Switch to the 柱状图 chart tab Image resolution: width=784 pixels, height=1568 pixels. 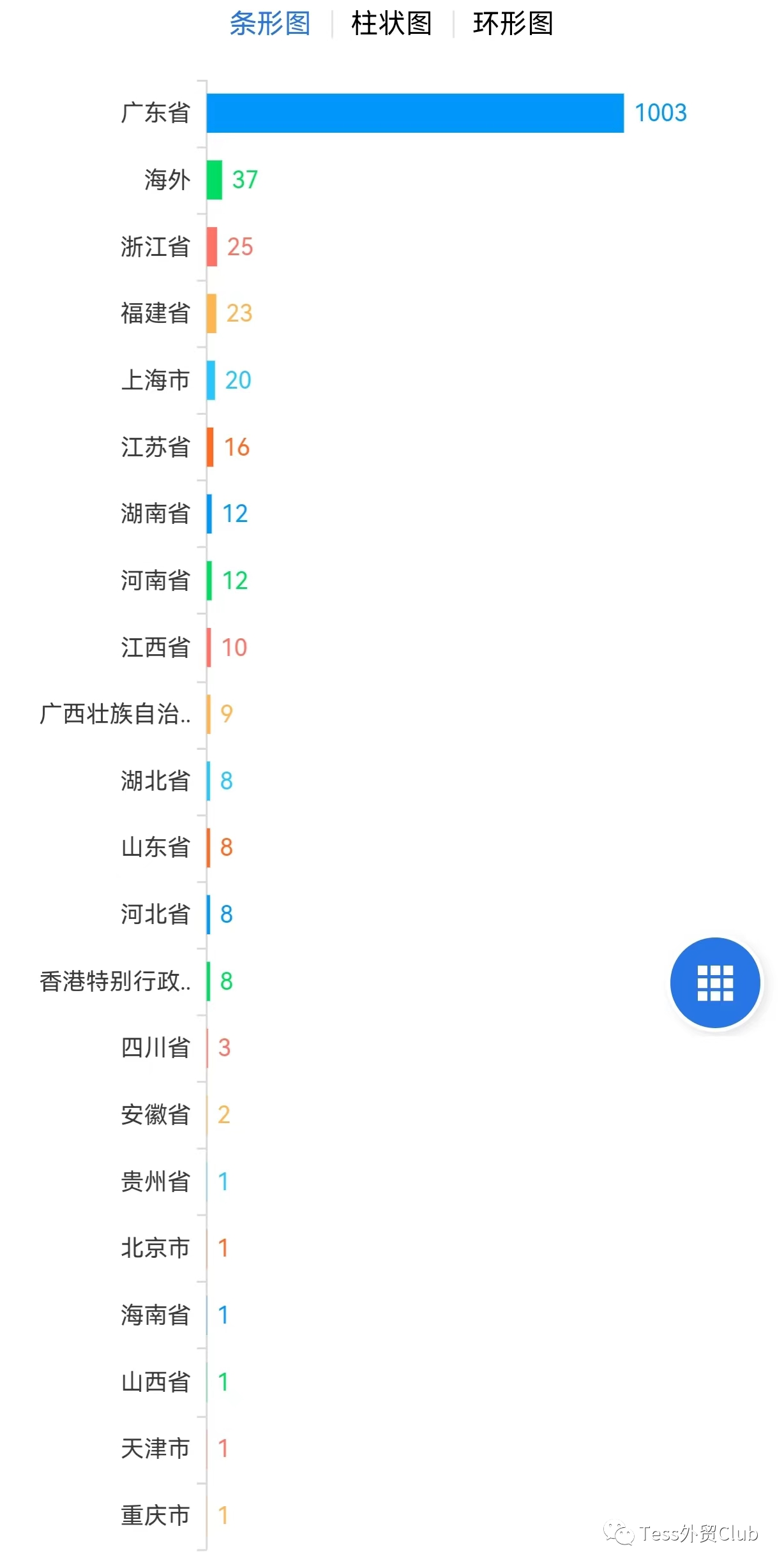(x=391, y=24)
